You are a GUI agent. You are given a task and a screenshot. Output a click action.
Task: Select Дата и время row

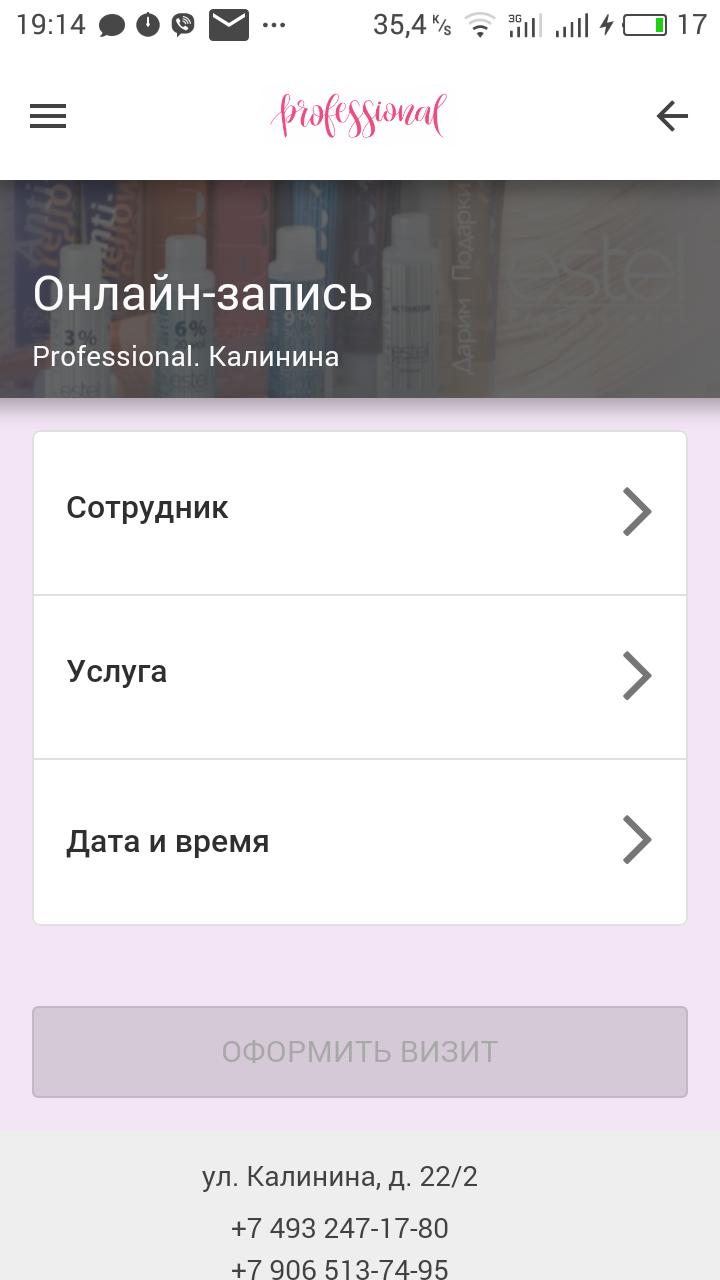[x=360, y=842]
